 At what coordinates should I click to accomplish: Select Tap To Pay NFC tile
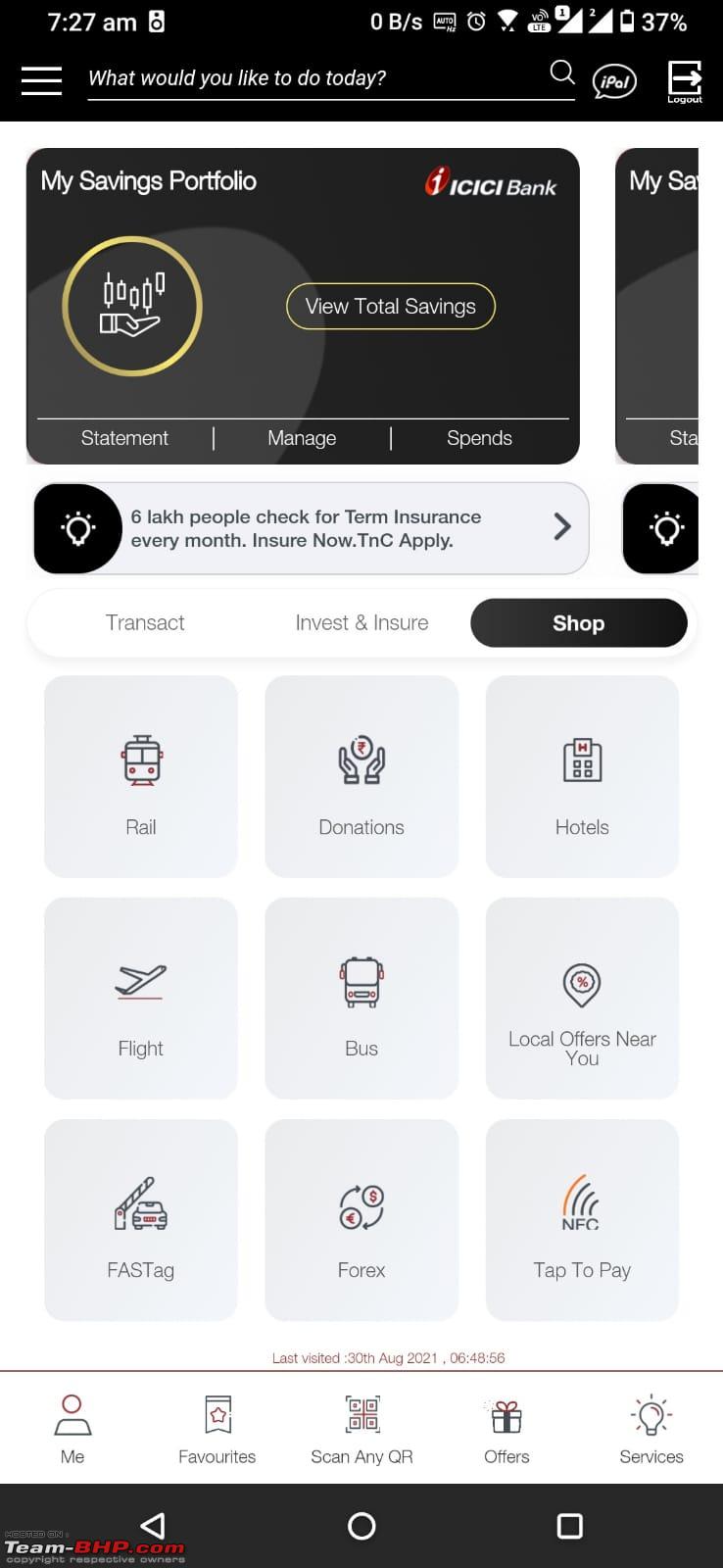[582, 1220]
